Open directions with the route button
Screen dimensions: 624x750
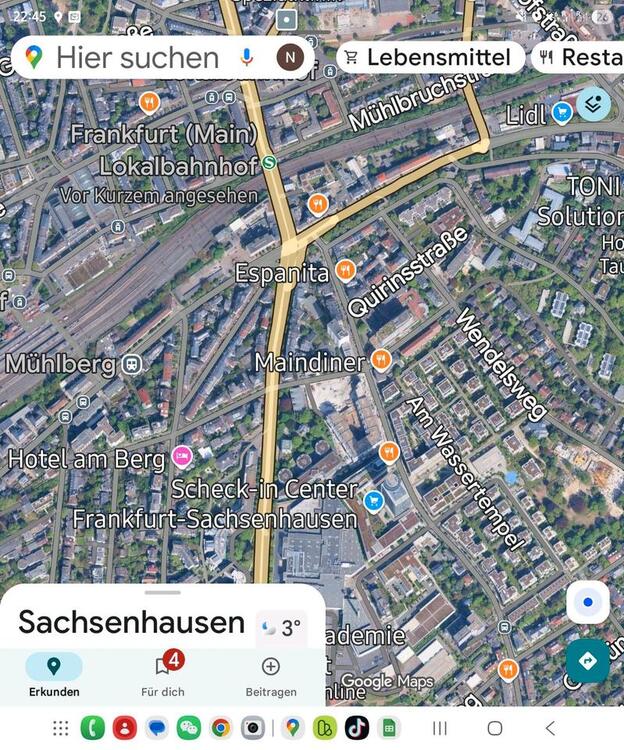(587, 661)
